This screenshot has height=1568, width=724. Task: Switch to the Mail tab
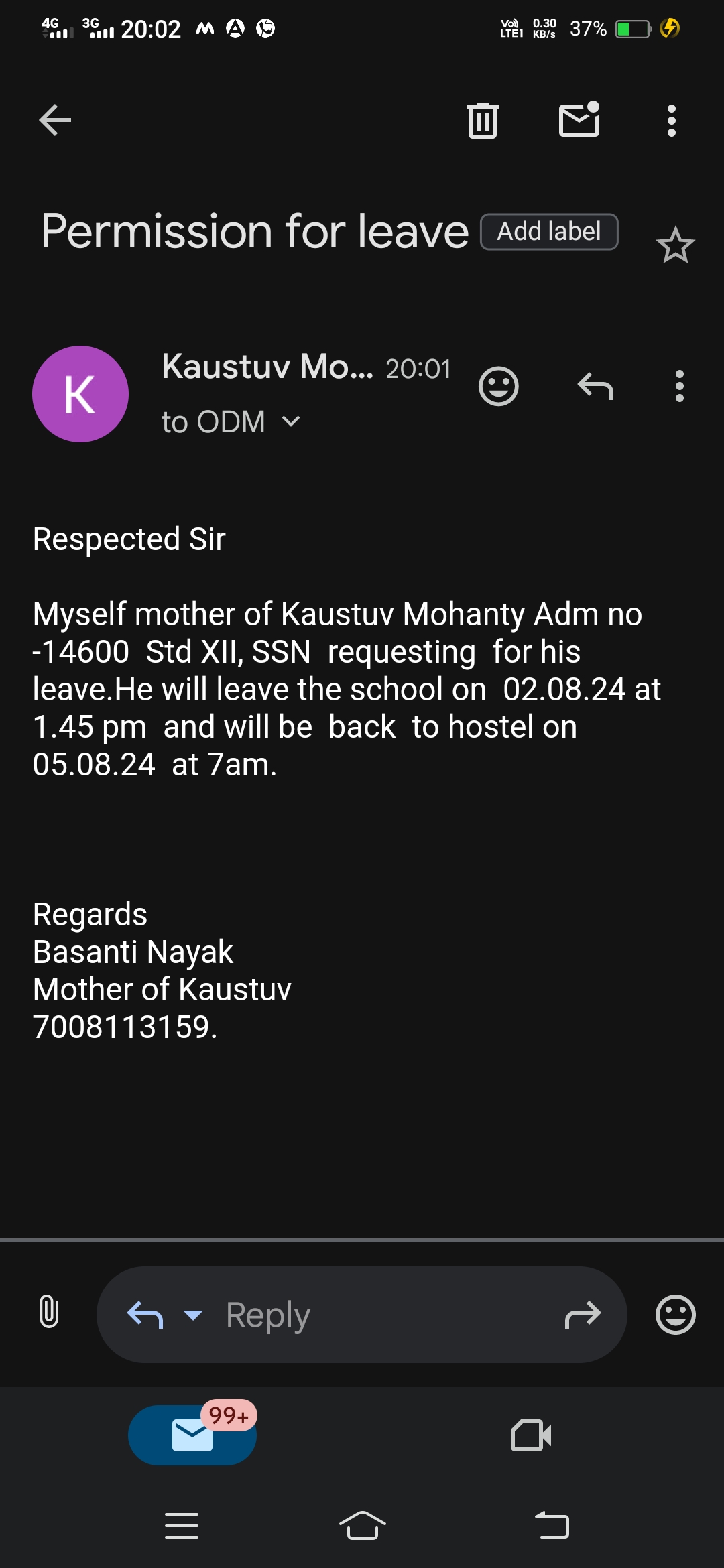tap(192, 1435)
